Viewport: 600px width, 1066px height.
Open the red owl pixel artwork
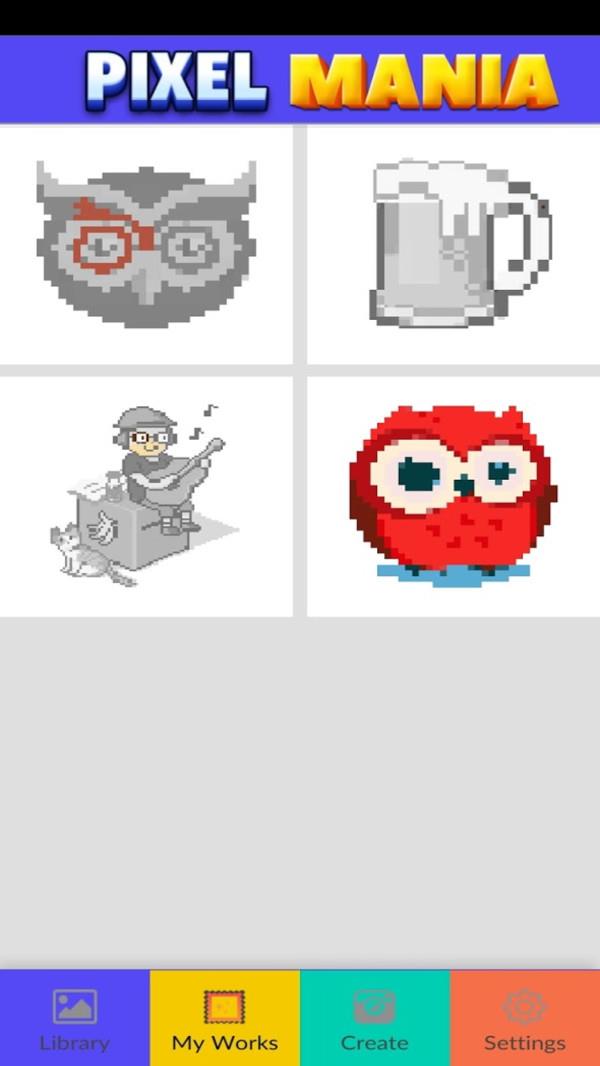(x=454, y=497)
